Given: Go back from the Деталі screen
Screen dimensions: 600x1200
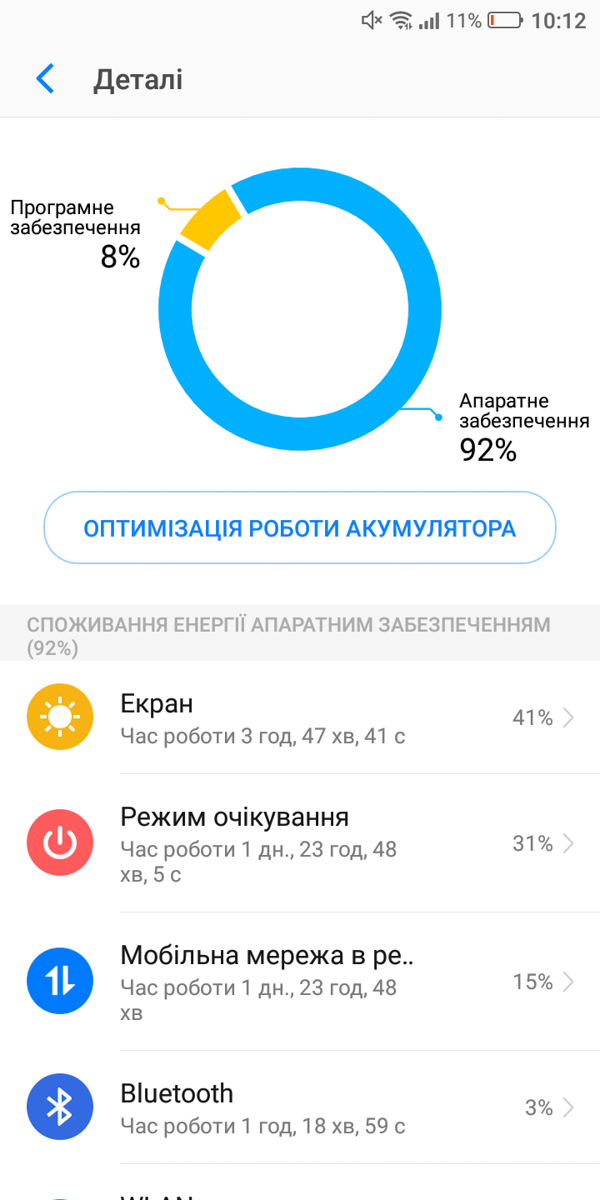Looking at the screenshot, I should point(45,79).
